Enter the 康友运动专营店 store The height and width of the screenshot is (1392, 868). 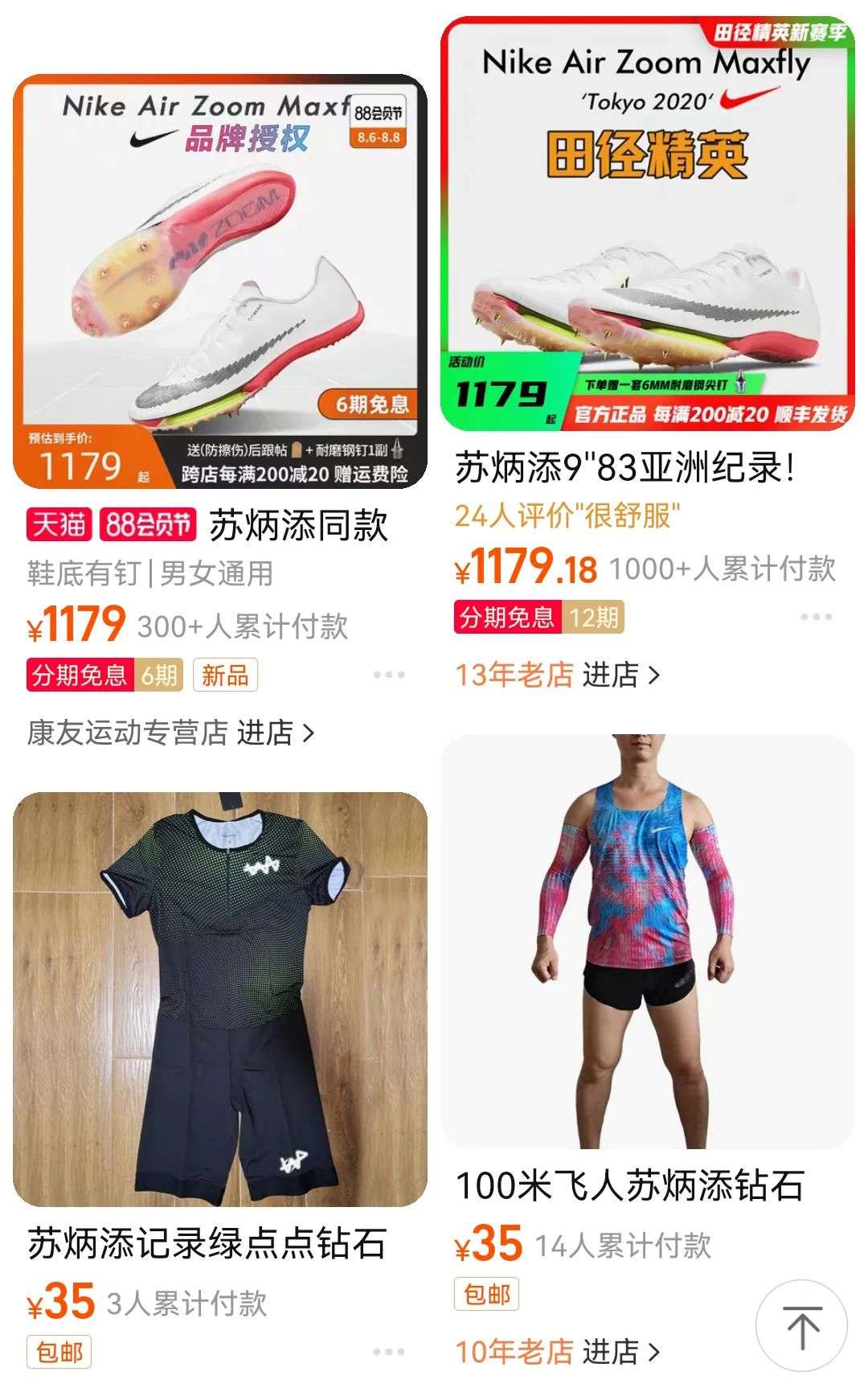point(170,733)
